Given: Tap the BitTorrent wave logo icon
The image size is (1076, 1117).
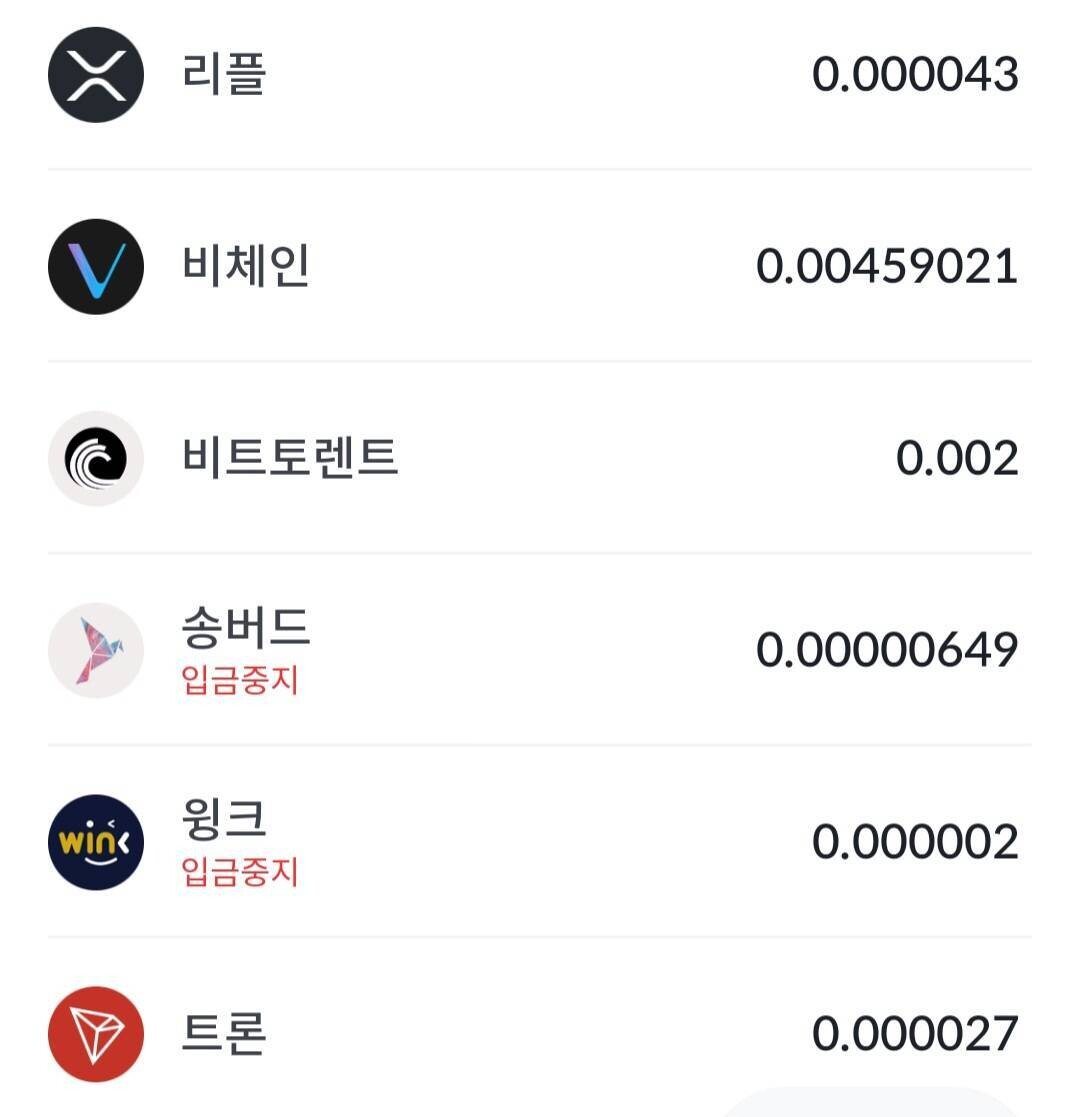Looking at the screenshot, I should pos(97,457).
